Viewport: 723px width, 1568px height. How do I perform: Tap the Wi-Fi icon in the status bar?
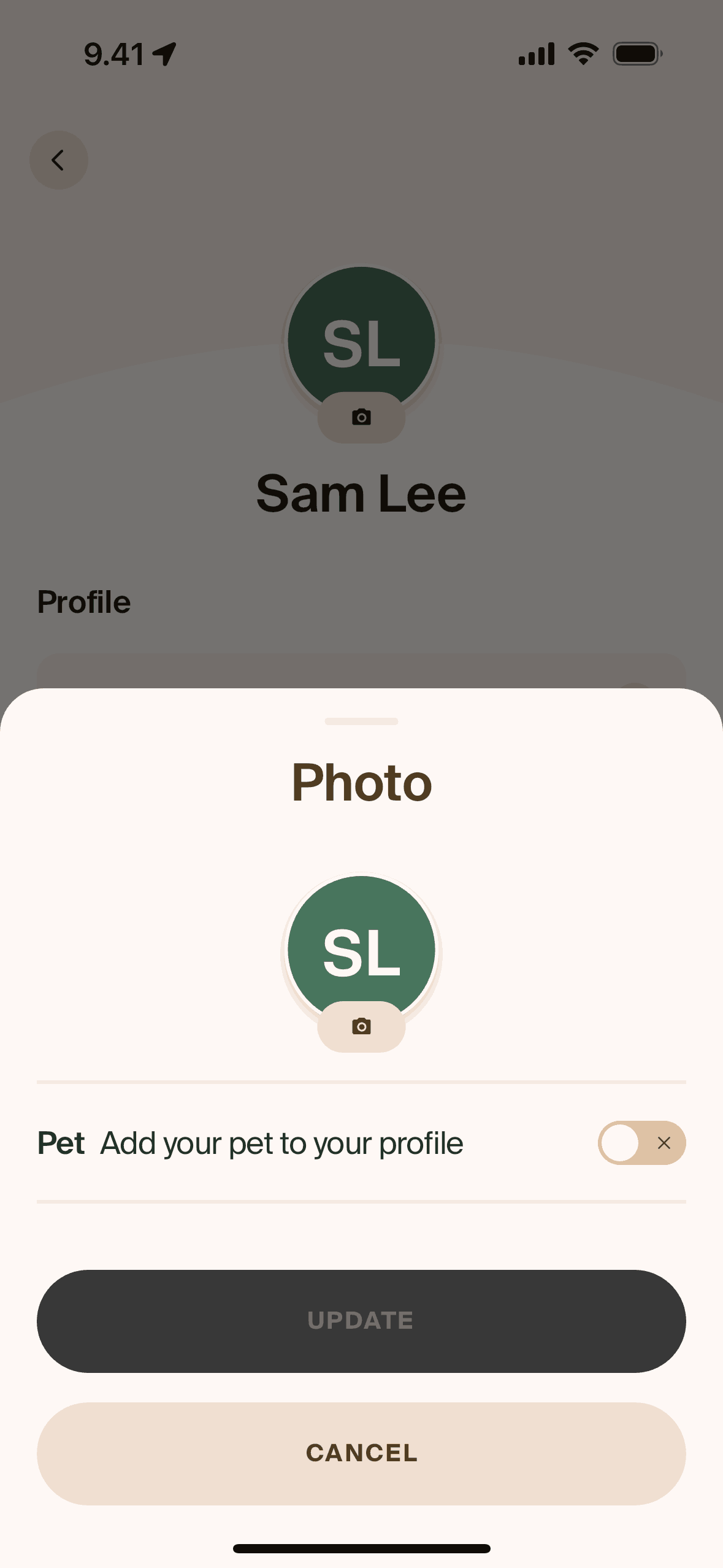[x=581, y=53]
